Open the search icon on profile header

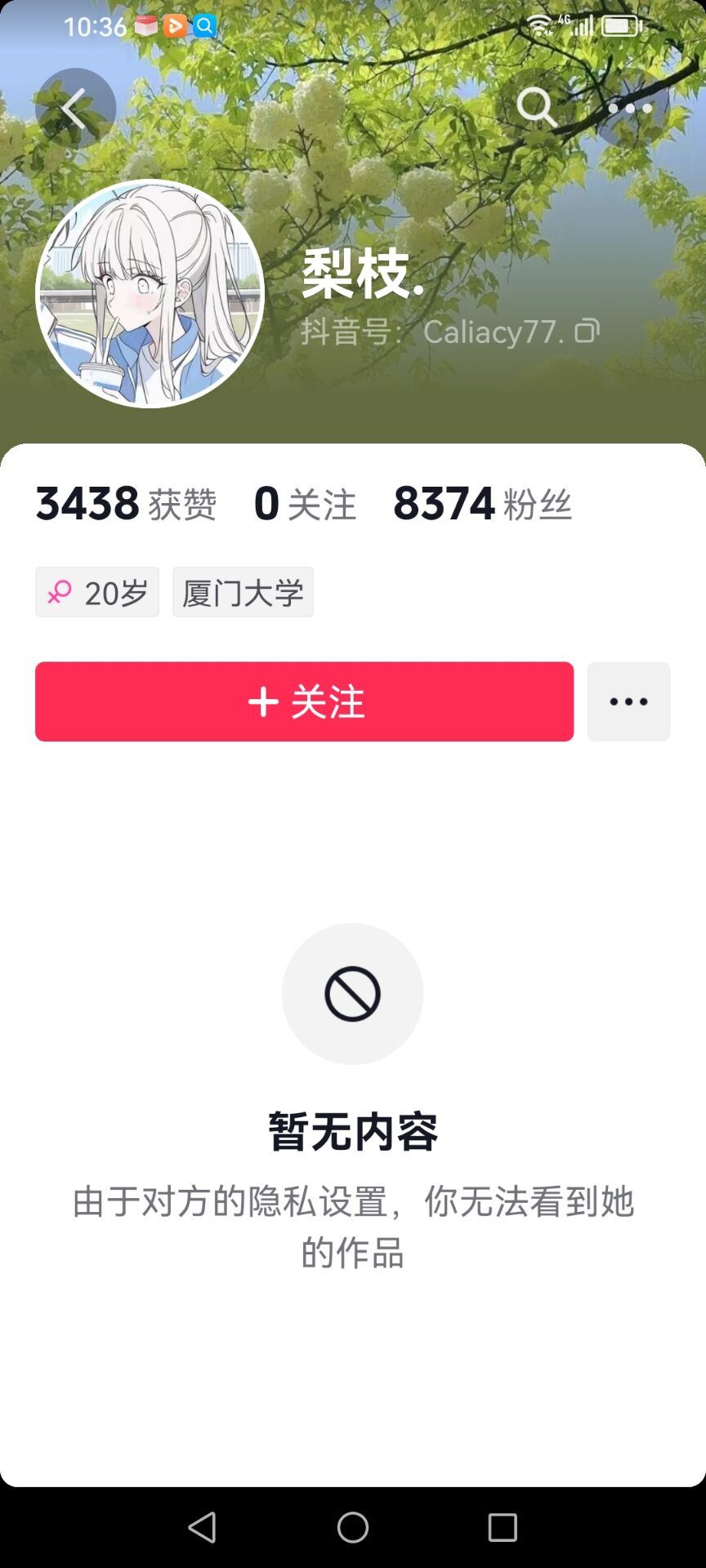(536, 107)
